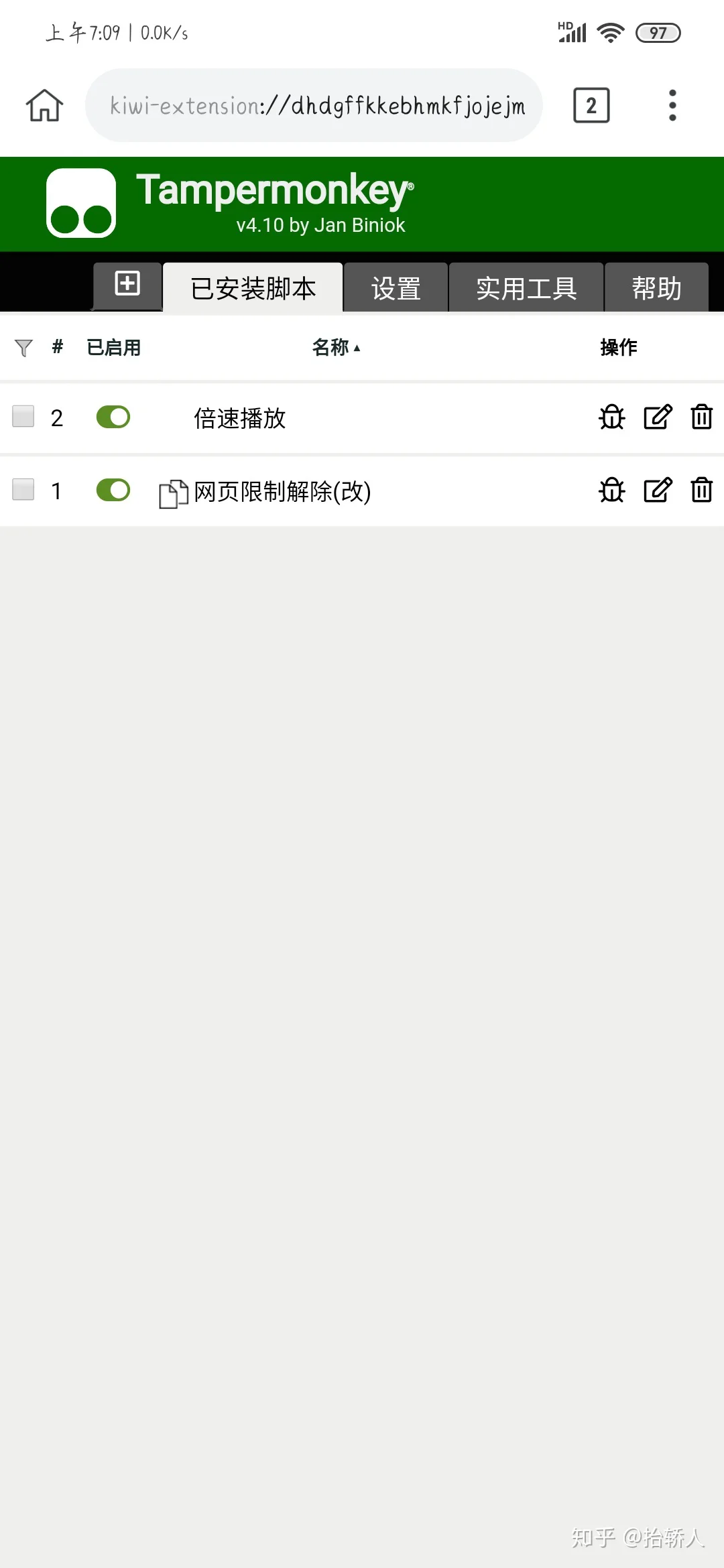724x1568 pixels.
Task: Switch to the 实用工具 tab
Action: click(x=526, y=289)
